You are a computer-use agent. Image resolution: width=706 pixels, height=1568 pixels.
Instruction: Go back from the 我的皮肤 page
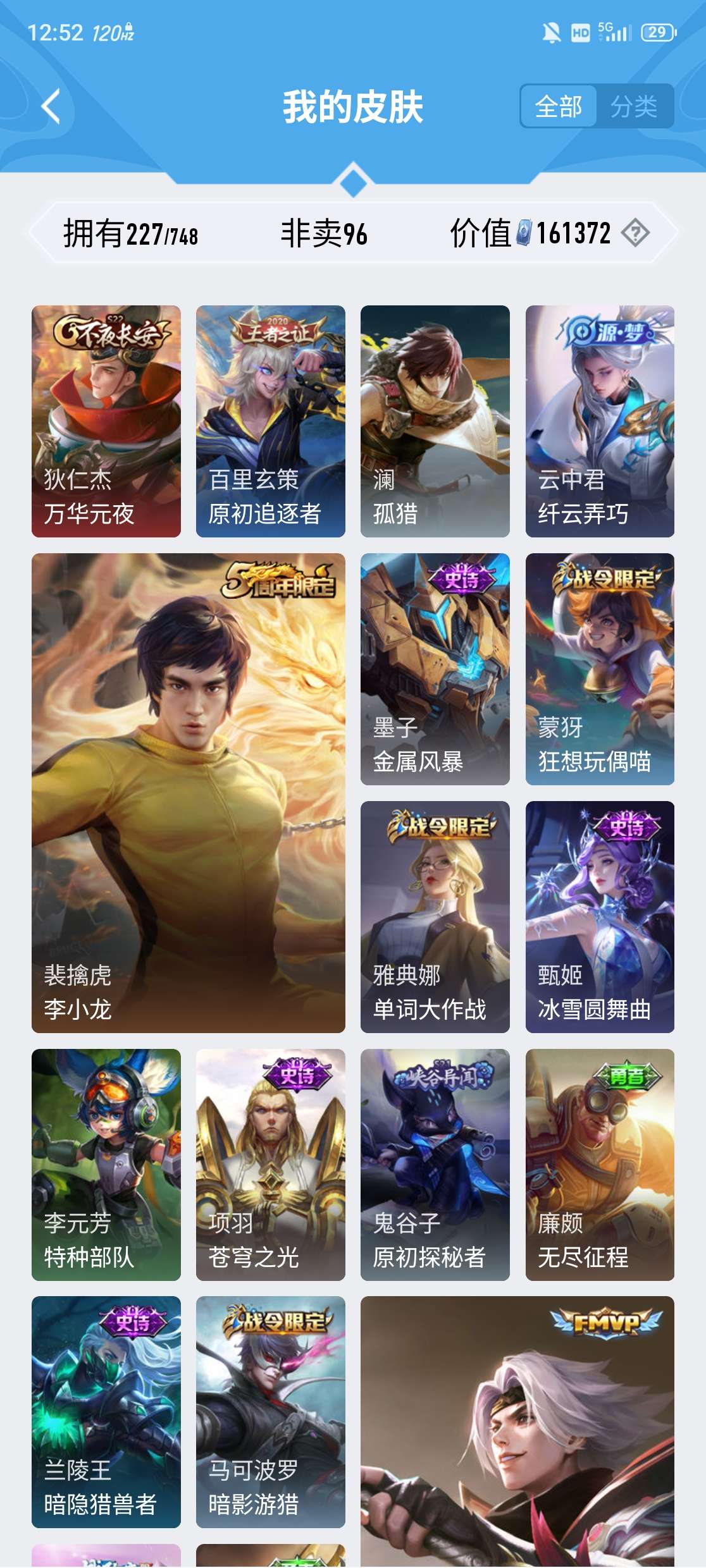coord(51,106)
